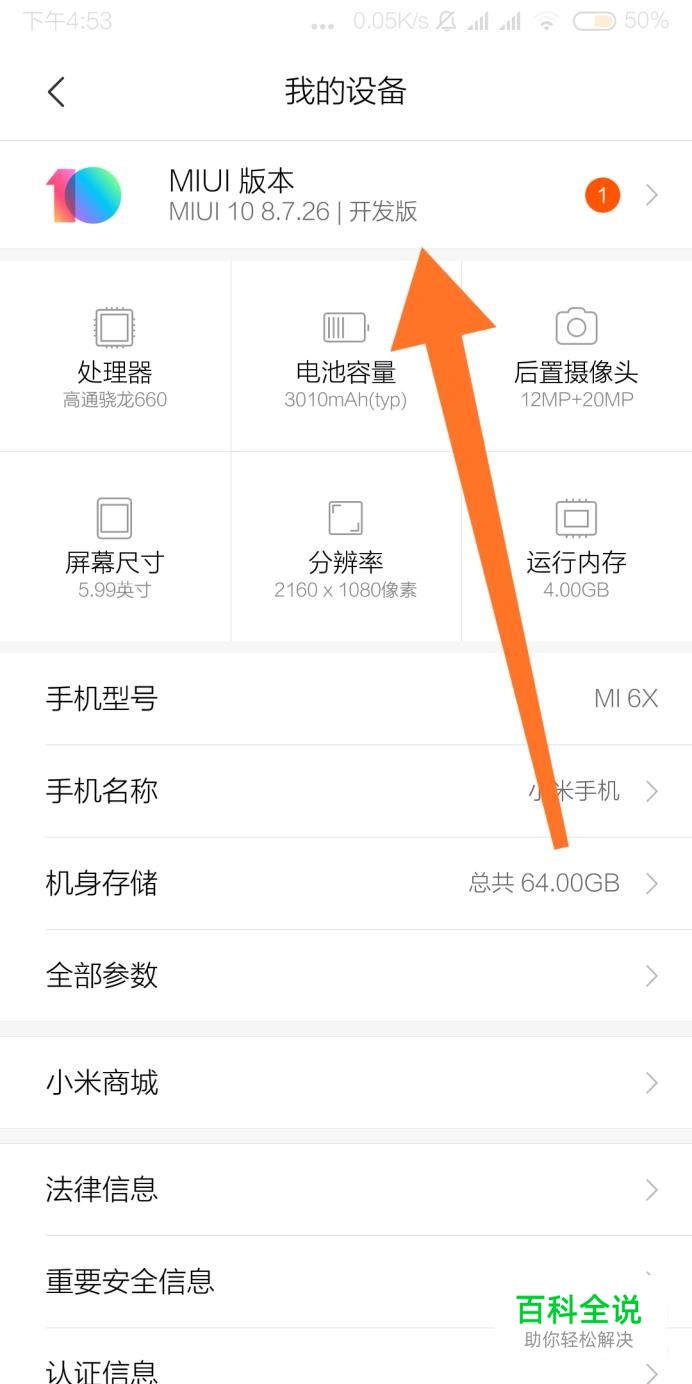The image size is (692, 1384).
Task: Open 法律信息
Action: point(346,1189)
